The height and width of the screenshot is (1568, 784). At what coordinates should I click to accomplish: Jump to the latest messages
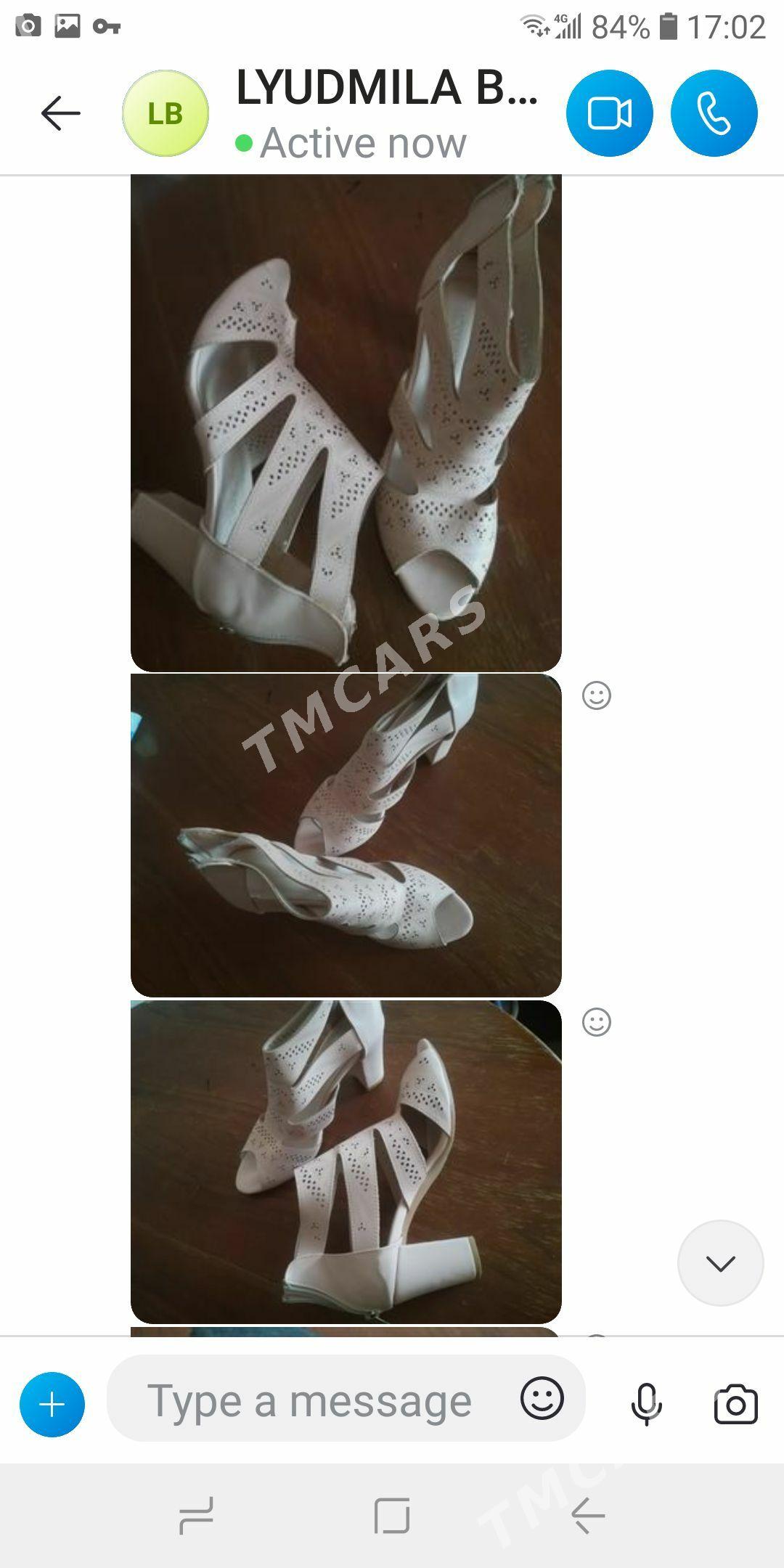point(720,1263)
